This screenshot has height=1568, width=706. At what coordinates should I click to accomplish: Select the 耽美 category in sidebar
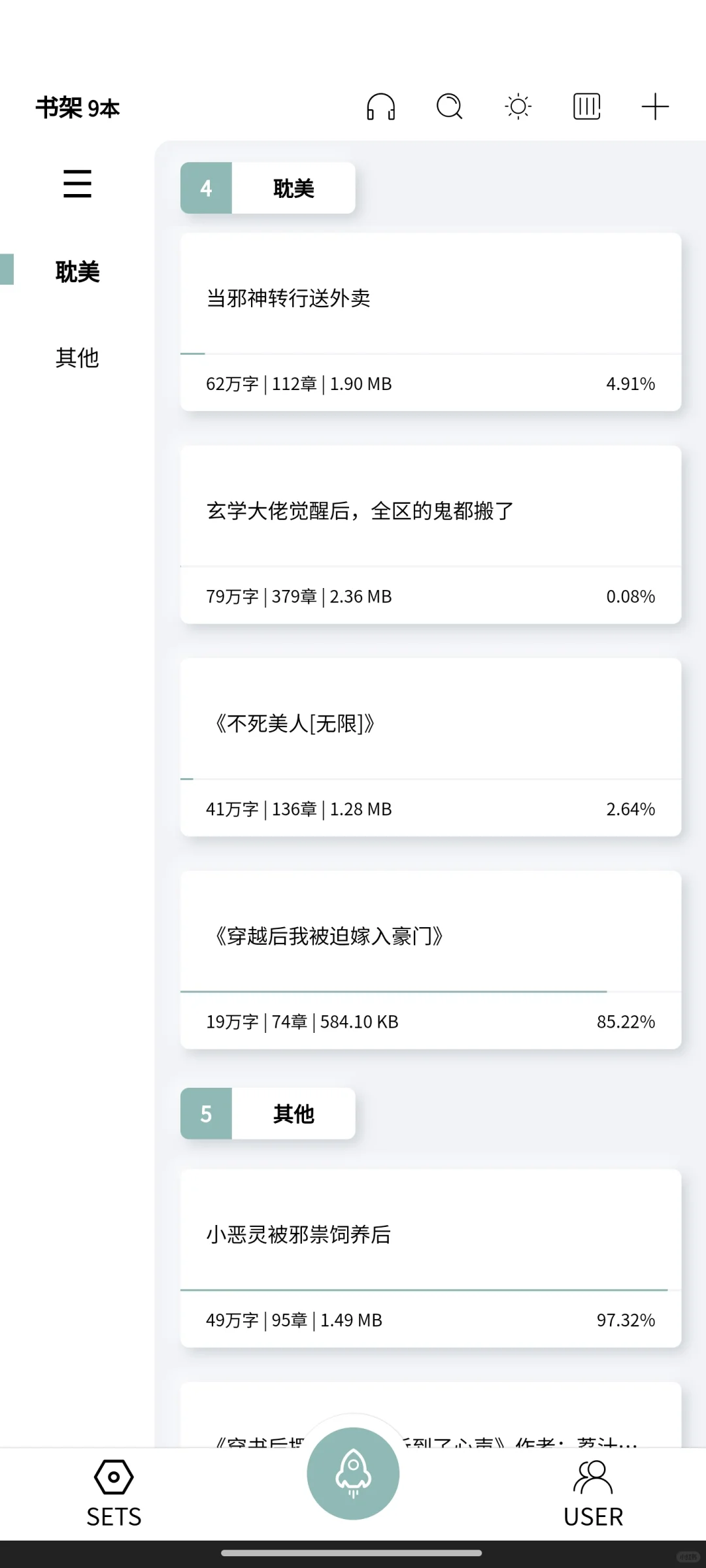coord(77,271)
